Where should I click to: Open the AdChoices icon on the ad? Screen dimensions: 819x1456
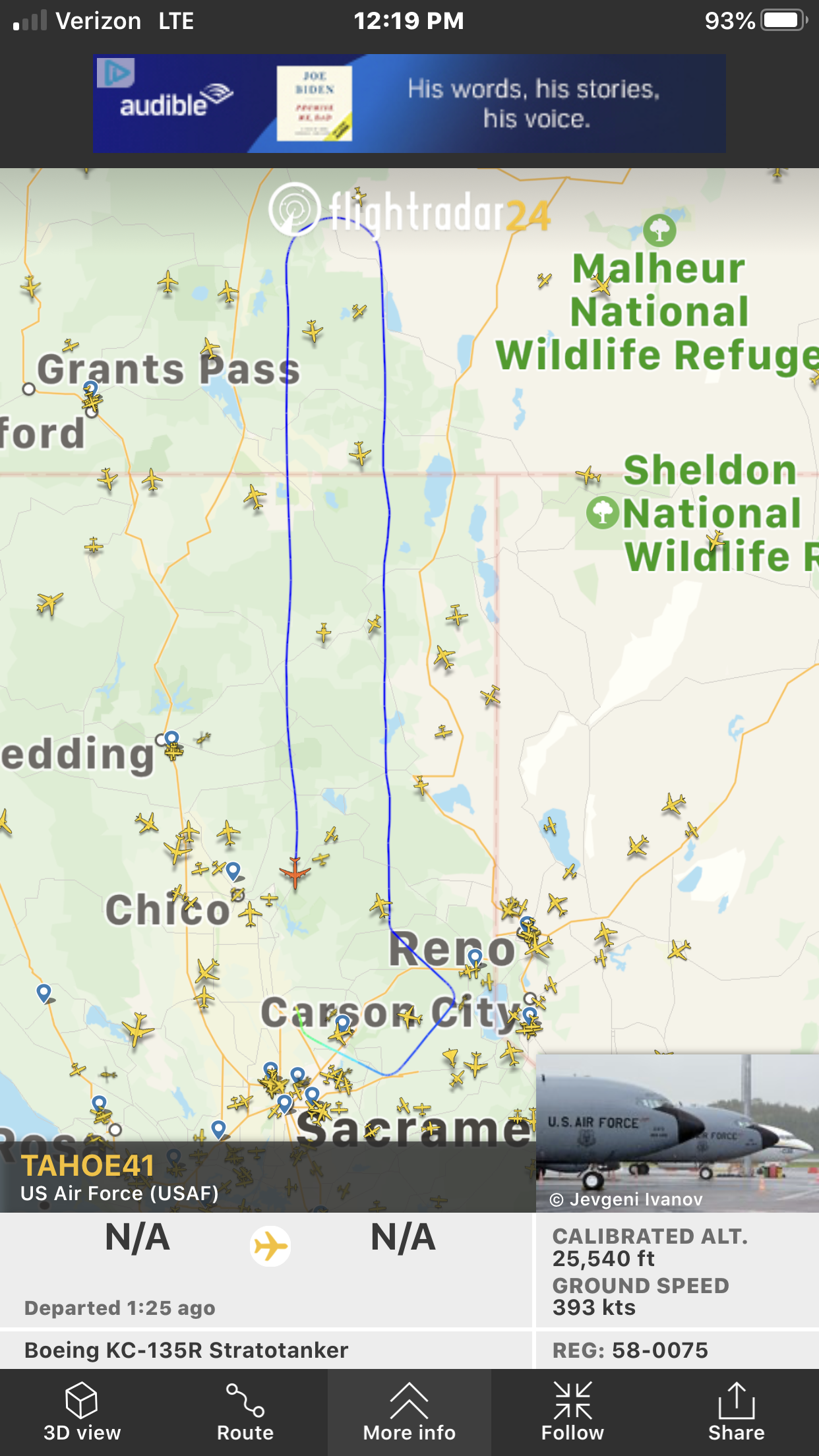pyautogui.click(x=116, y=73)
